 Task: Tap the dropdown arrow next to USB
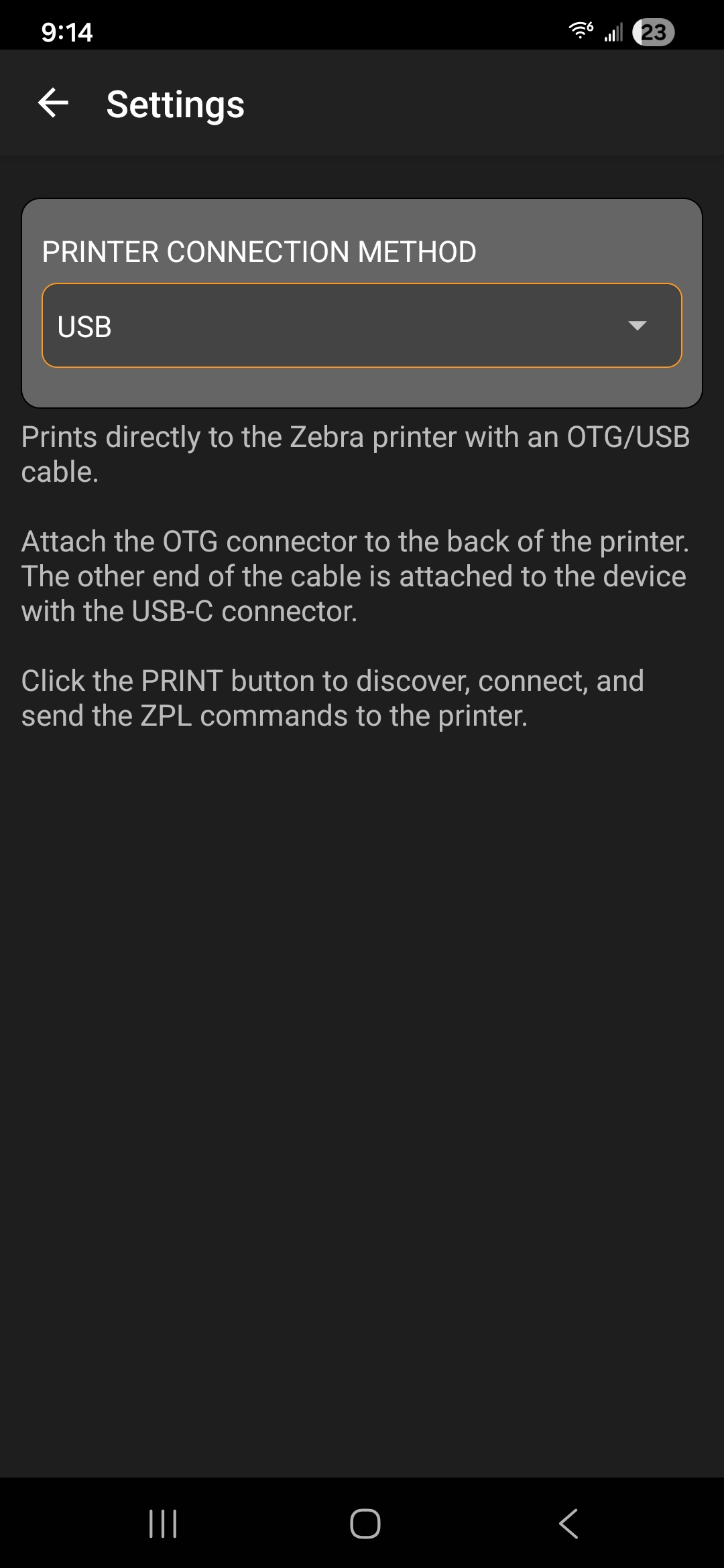point(638,327)
